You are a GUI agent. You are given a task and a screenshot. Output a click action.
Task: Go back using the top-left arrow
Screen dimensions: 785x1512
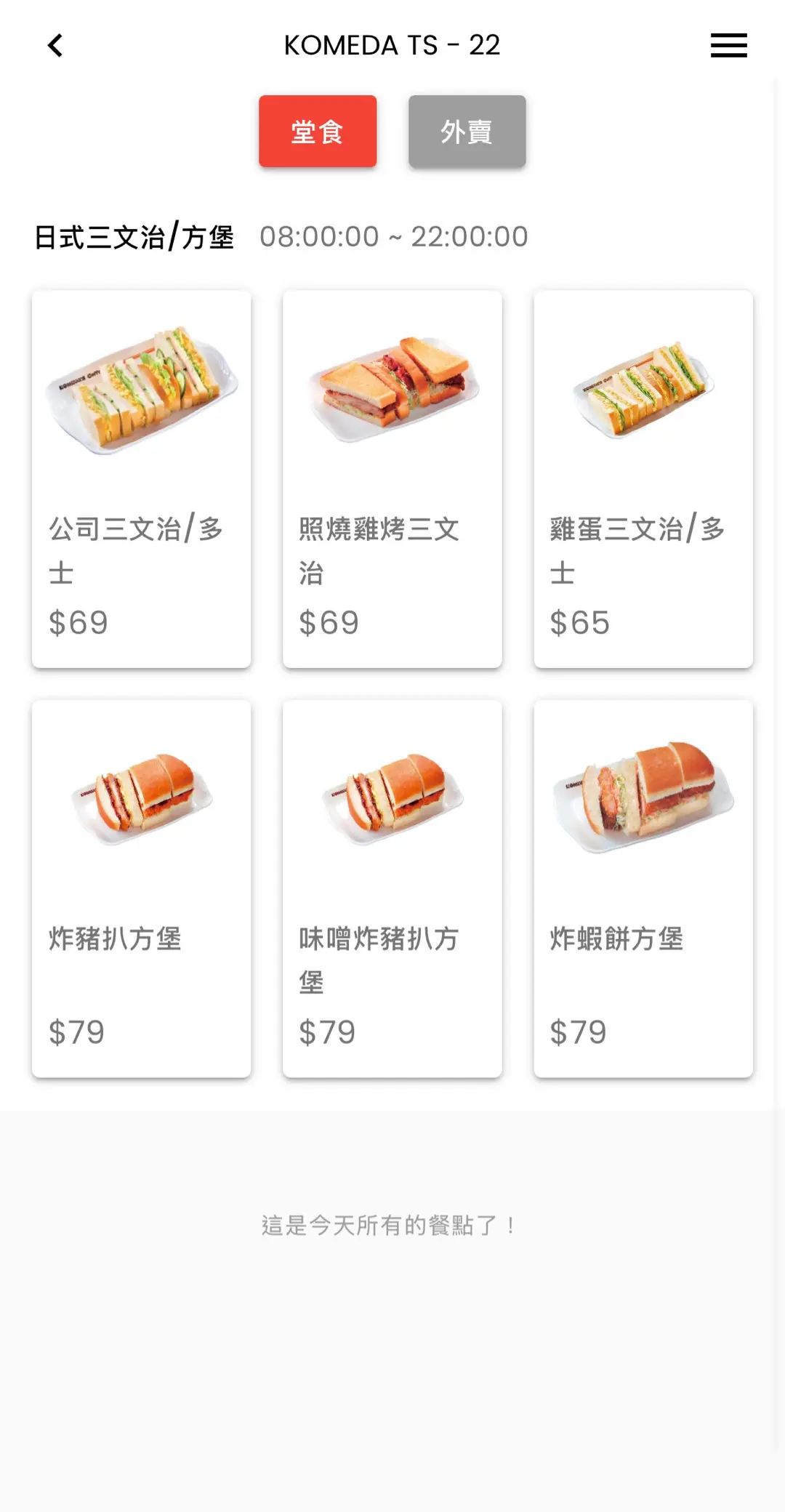55,45
